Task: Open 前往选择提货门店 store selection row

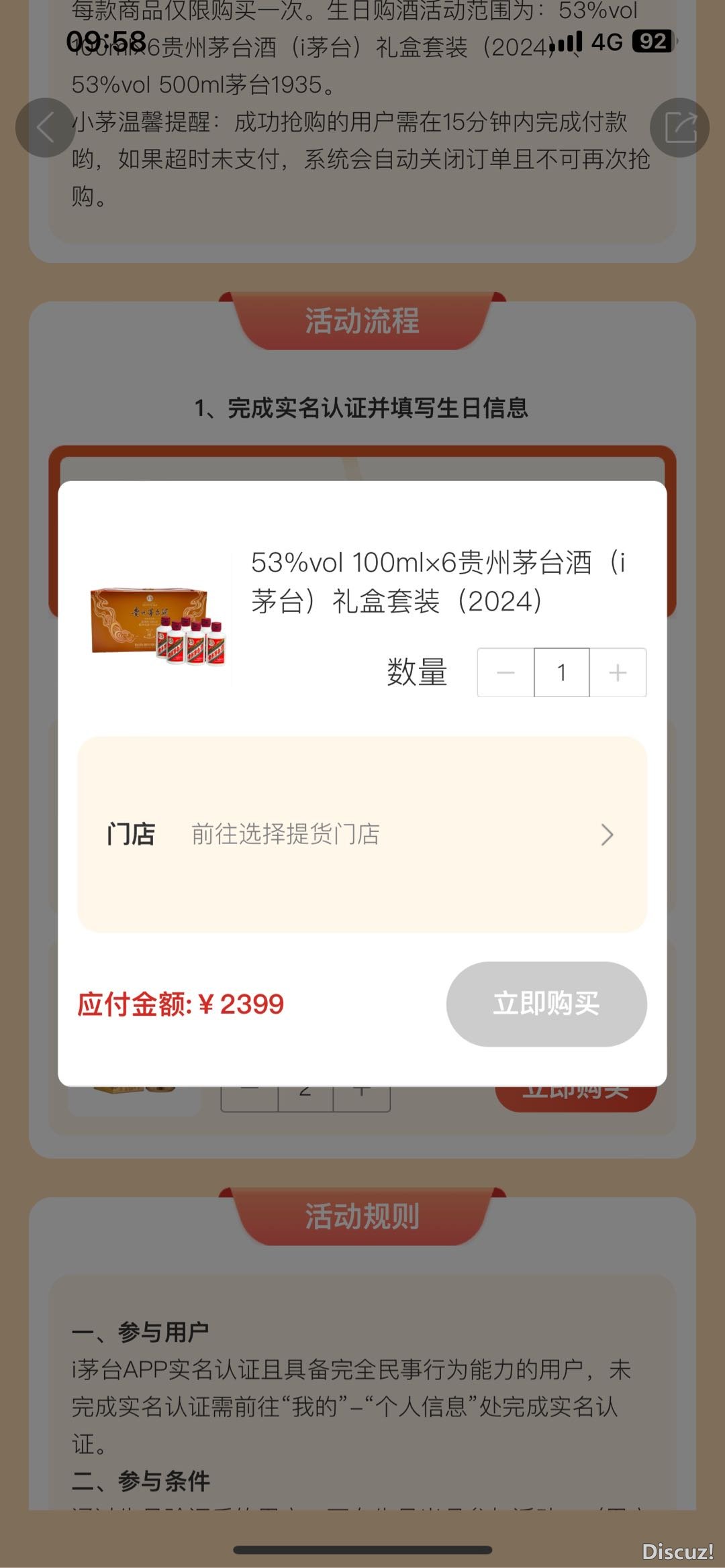Action: pos(362,834)
